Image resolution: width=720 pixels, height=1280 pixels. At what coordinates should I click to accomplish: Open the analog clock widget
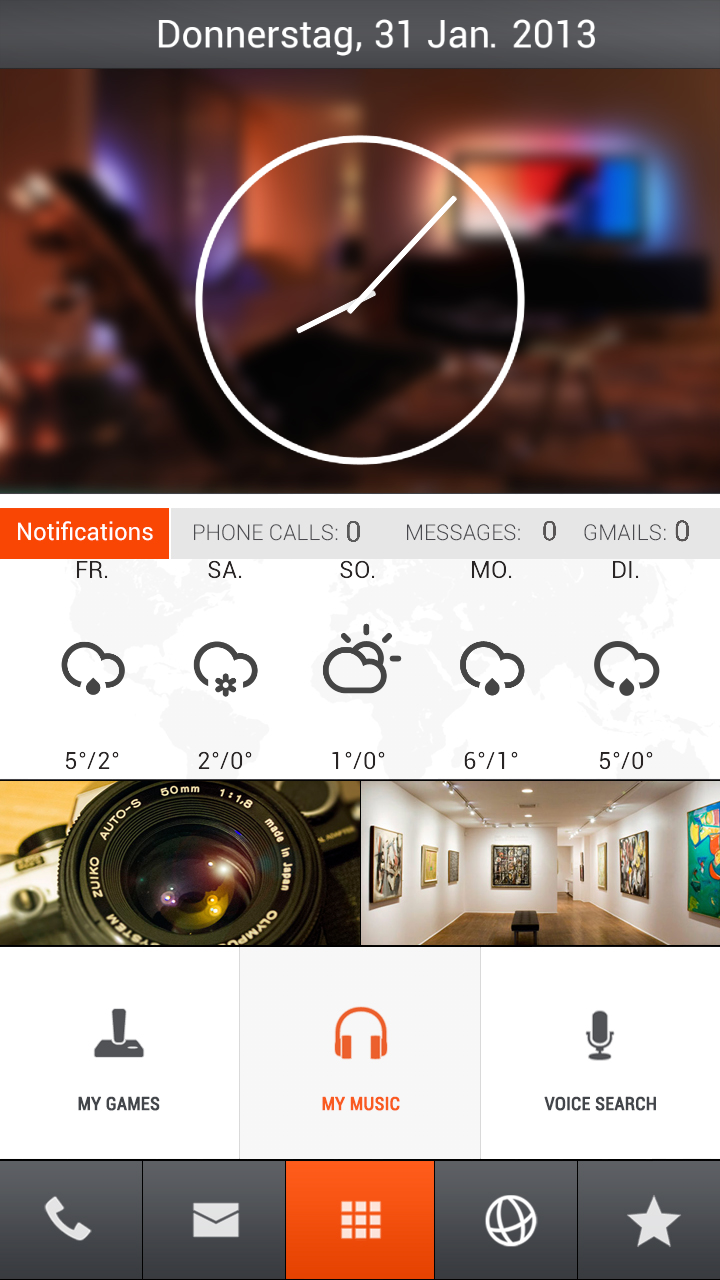[x=360, y=299]
